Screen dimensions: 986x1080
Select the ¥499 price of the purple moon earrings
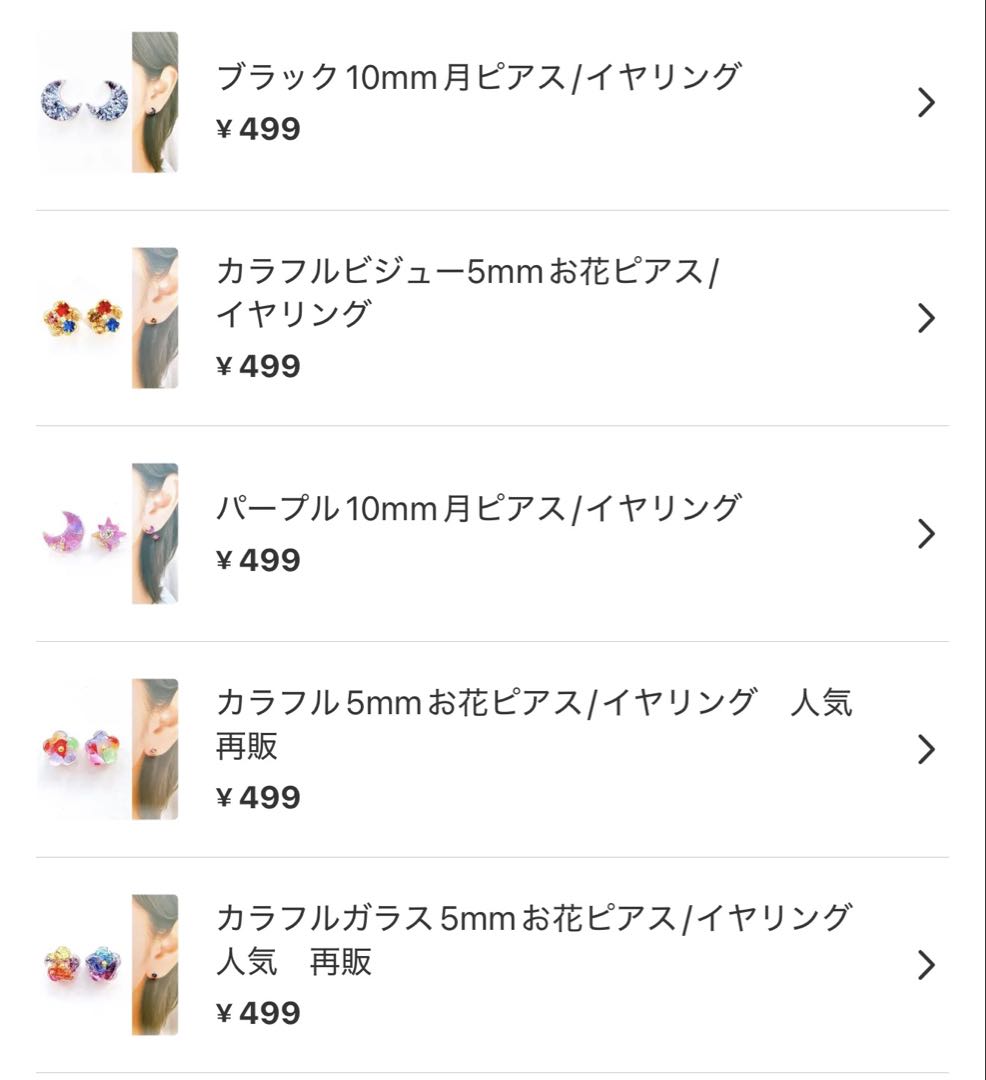point(256,560)
